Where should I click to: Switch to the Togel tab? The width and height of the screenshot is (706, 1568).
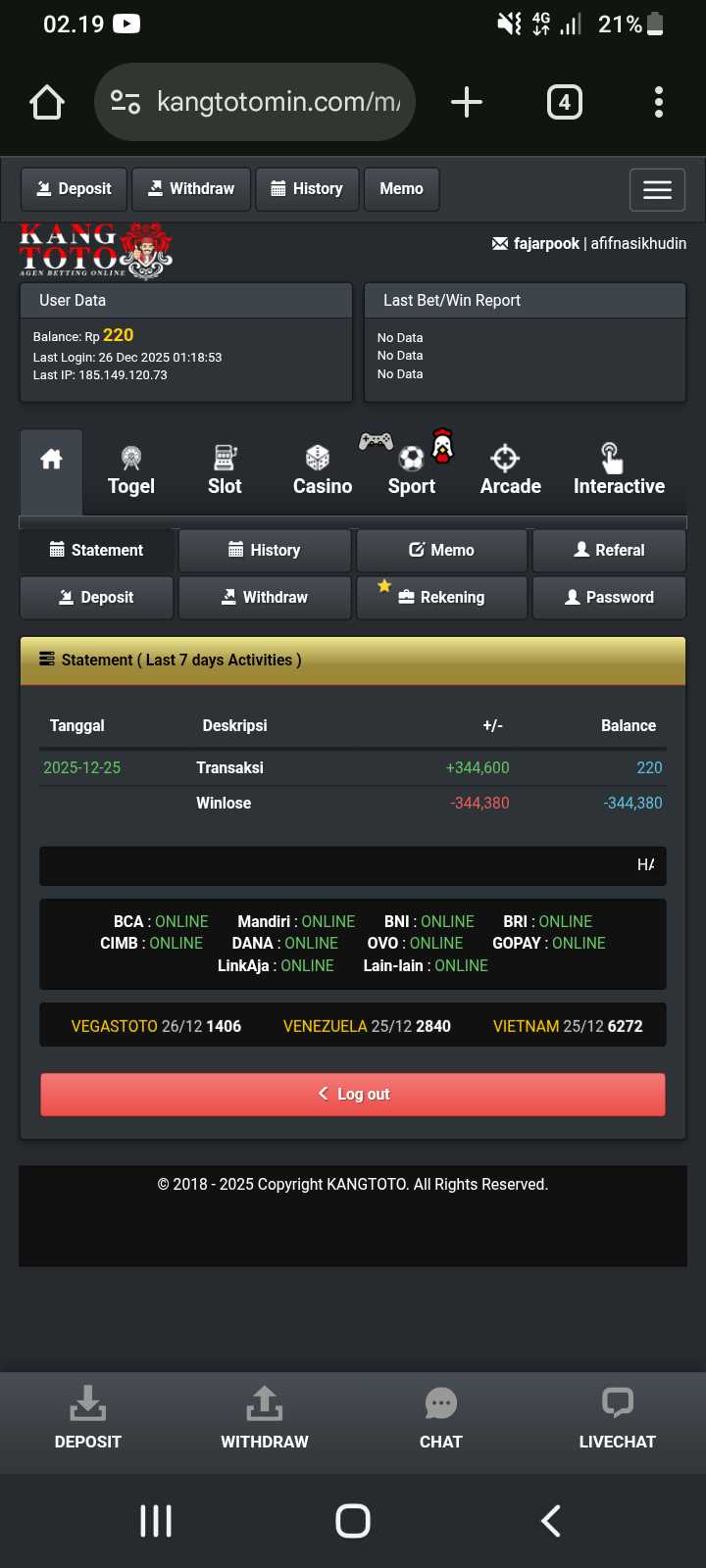point(131,471)
